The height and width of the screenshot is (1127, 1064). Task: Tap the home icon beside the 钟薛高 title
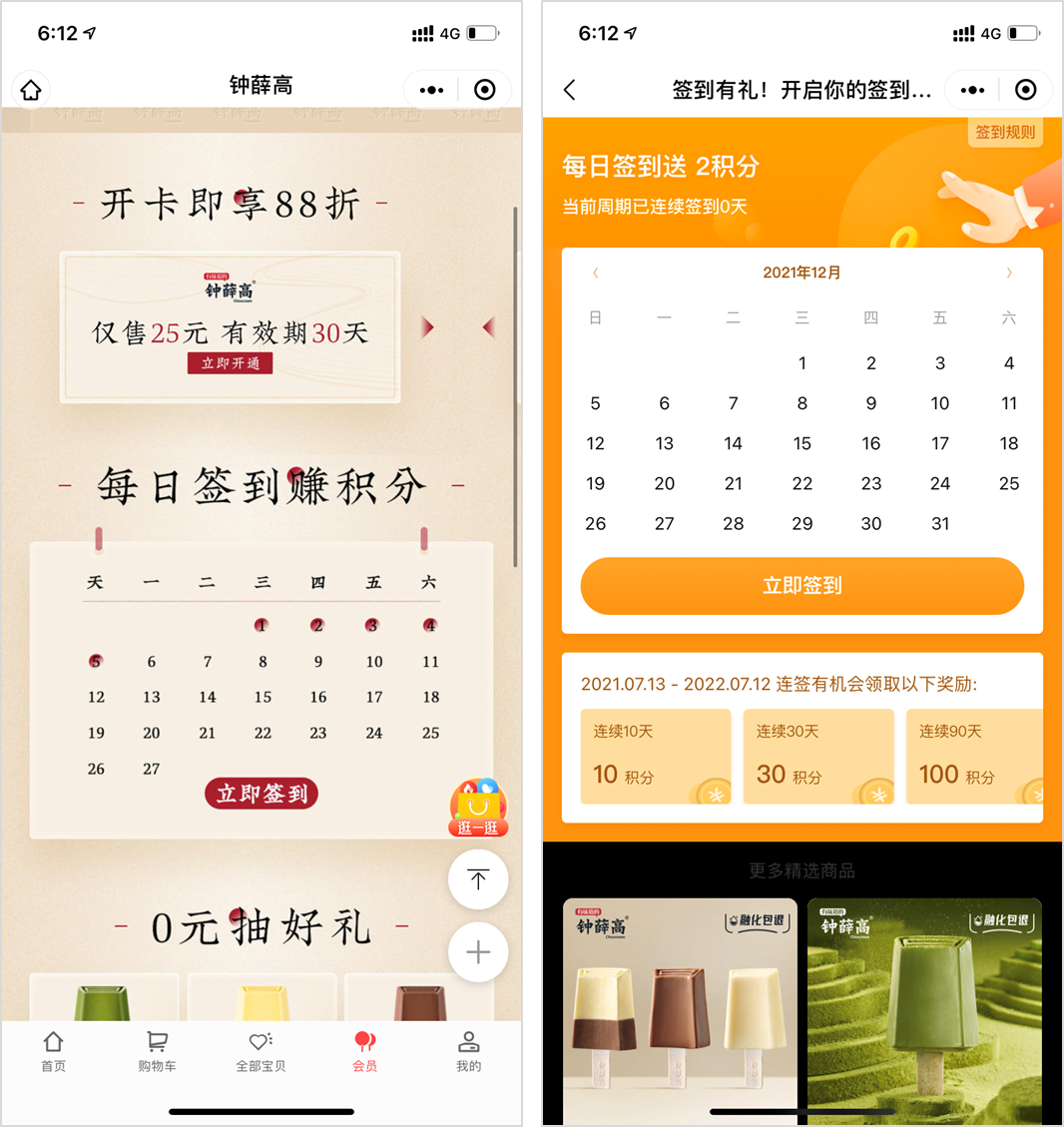(x=31, y=91)
